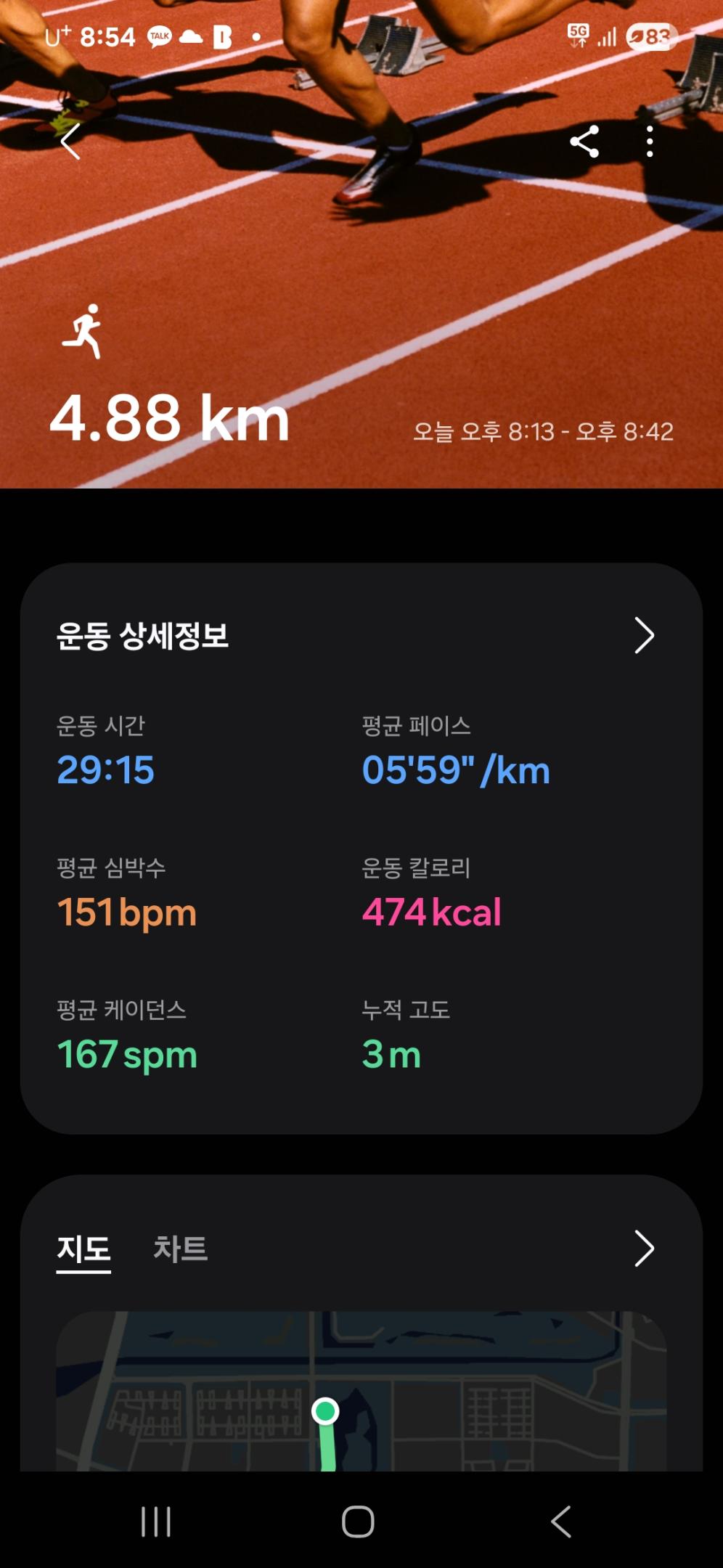
Task: Open 운동 상세정보 details with the chevron
Action: [x=644, y=636]
